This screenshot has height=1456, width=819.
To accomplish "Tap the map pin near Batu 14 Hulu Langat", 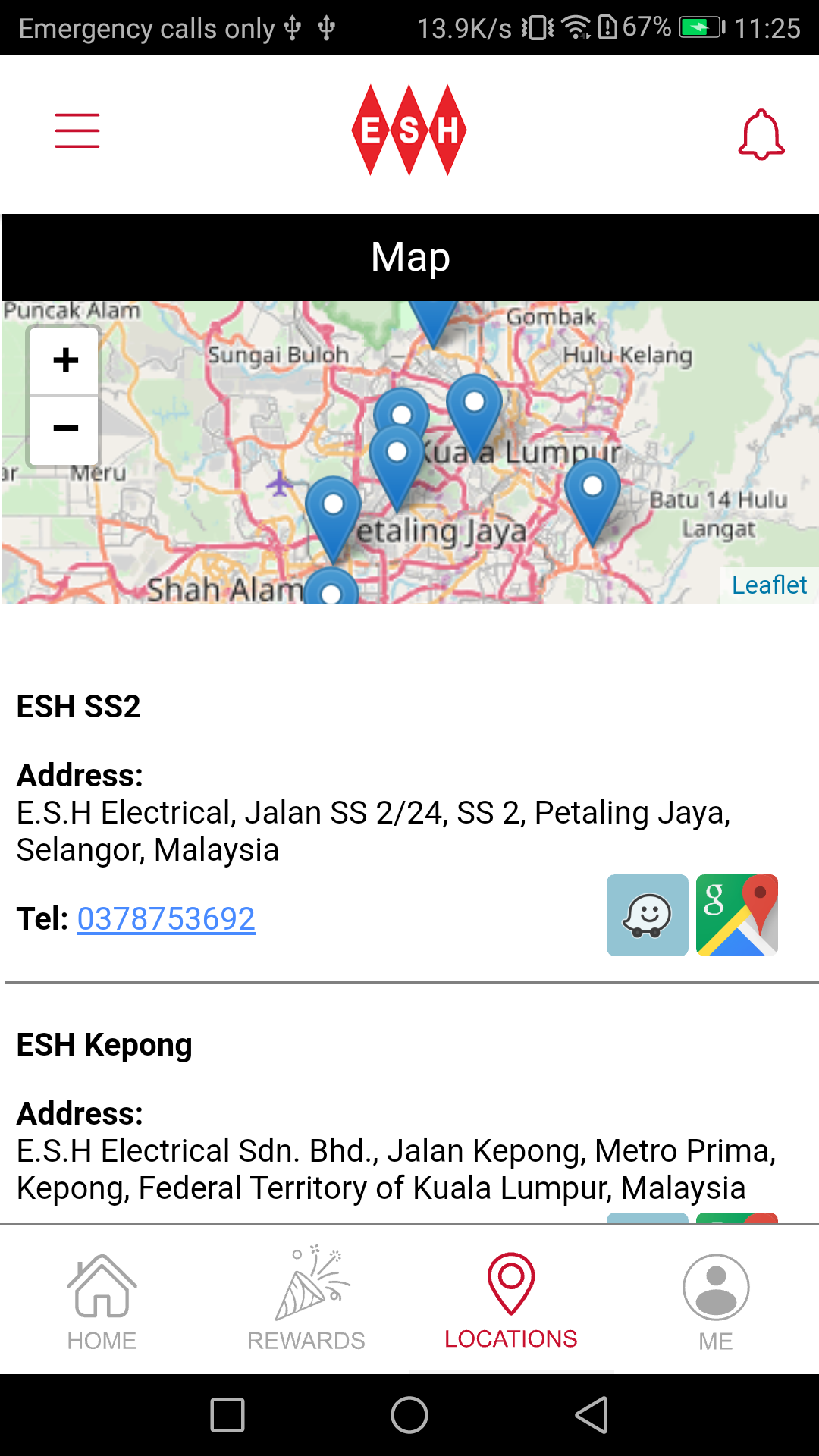I will pos(593,496).
